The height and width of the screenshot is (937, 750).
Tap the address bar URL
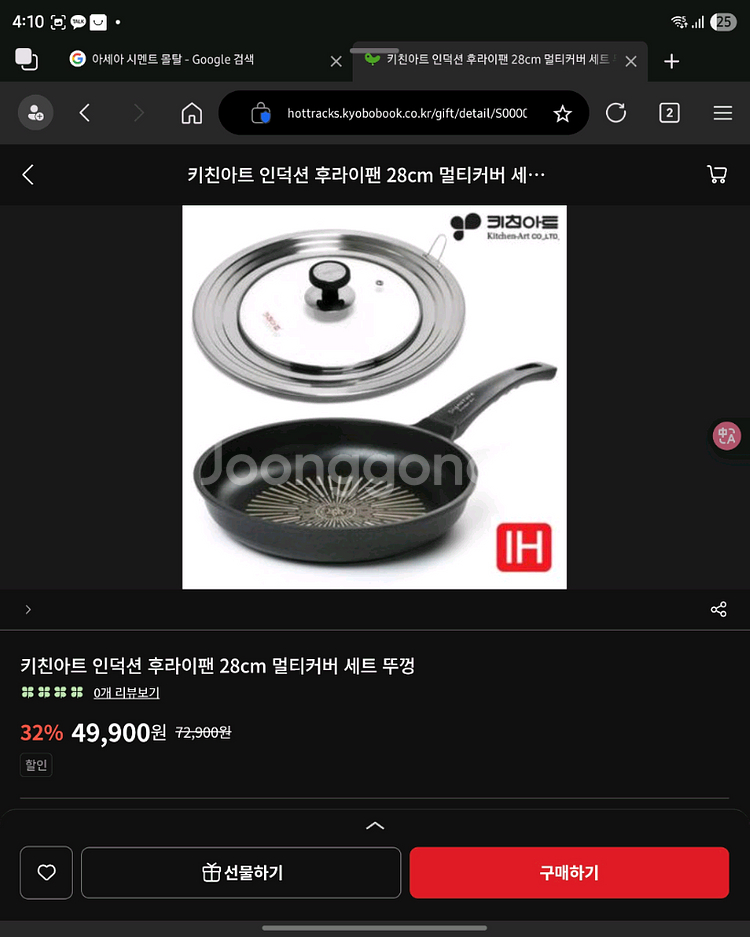[405, 114]
